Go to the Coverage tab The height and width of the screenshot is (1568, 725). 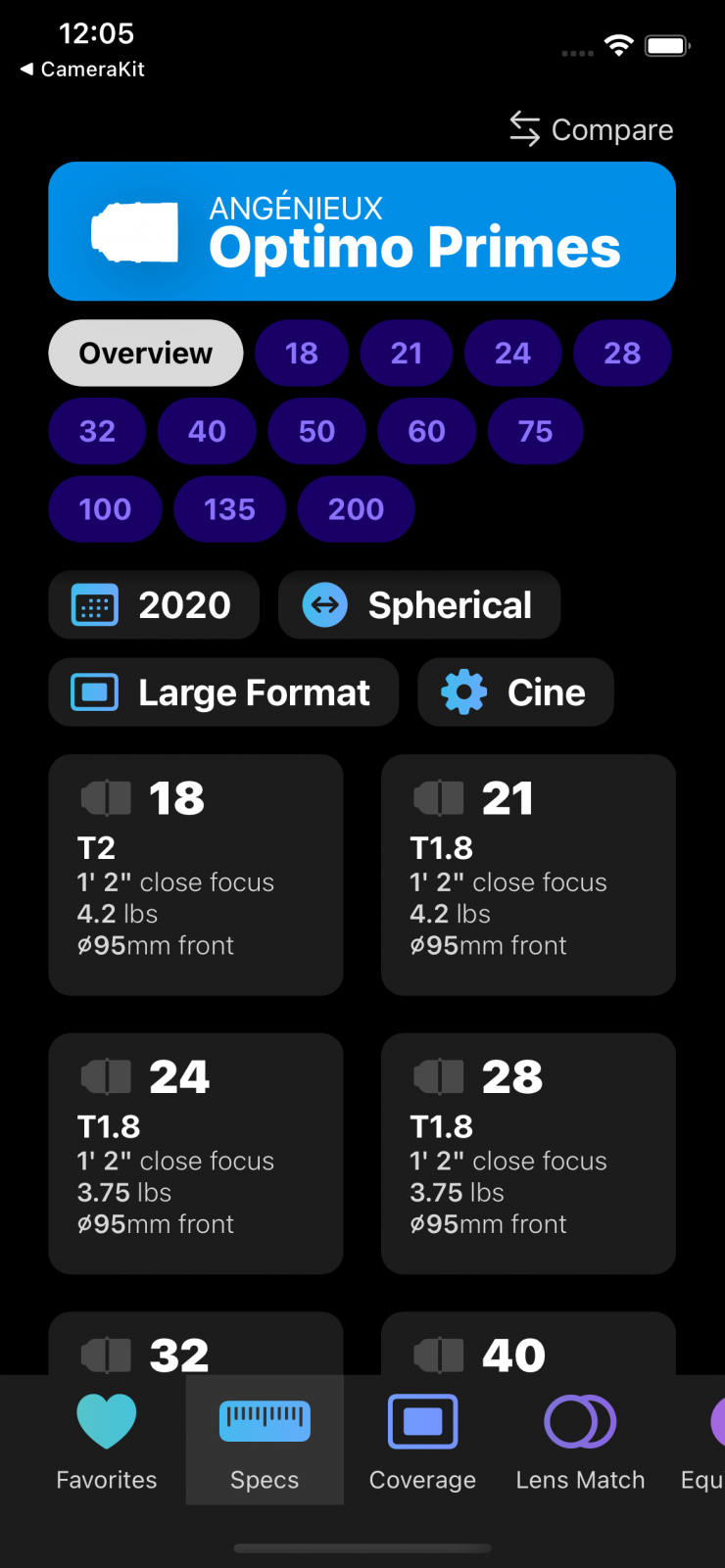tap(422, 1441)
